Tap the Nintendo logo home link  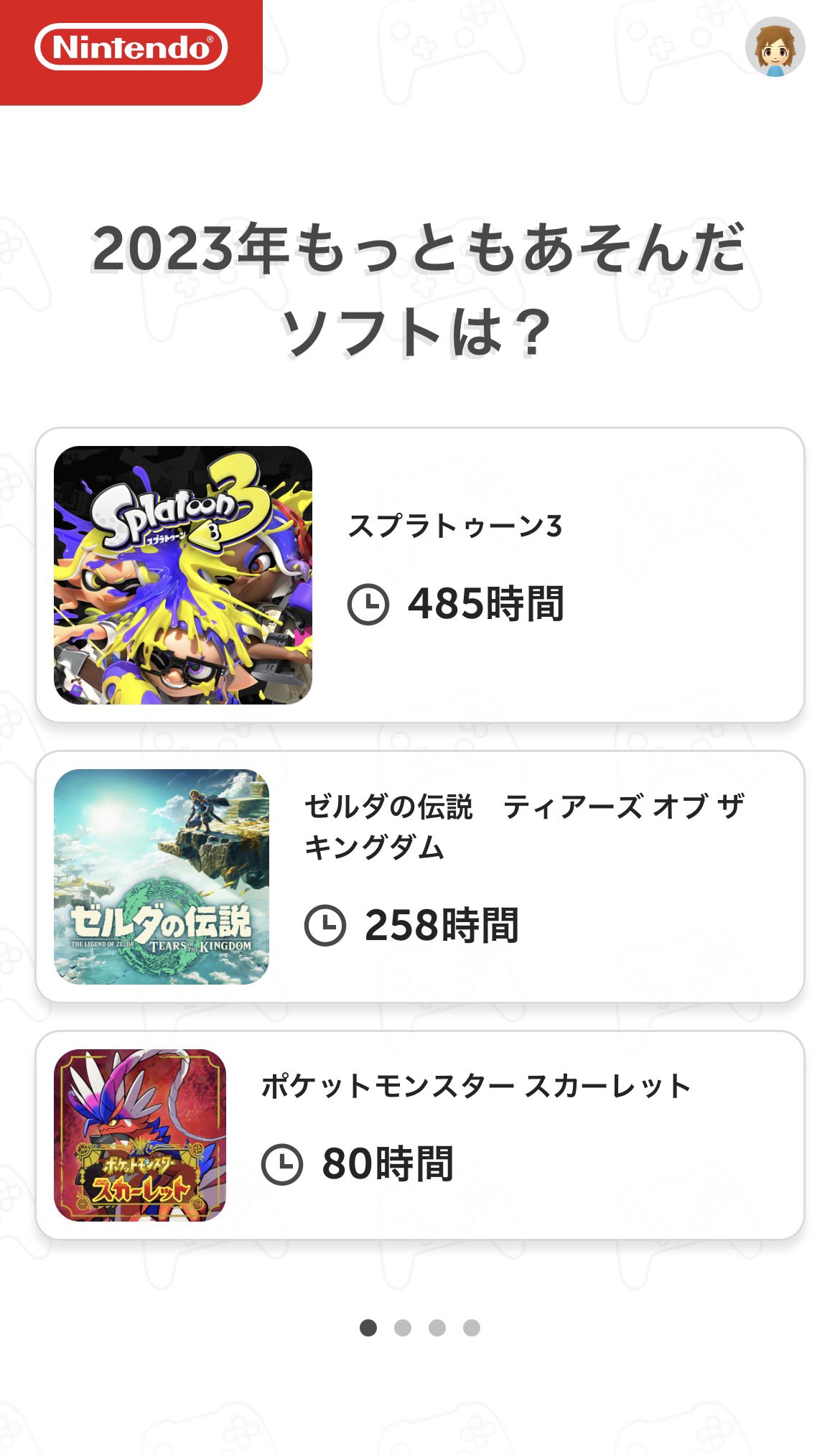pyautogui.click(x=131, y=47)
